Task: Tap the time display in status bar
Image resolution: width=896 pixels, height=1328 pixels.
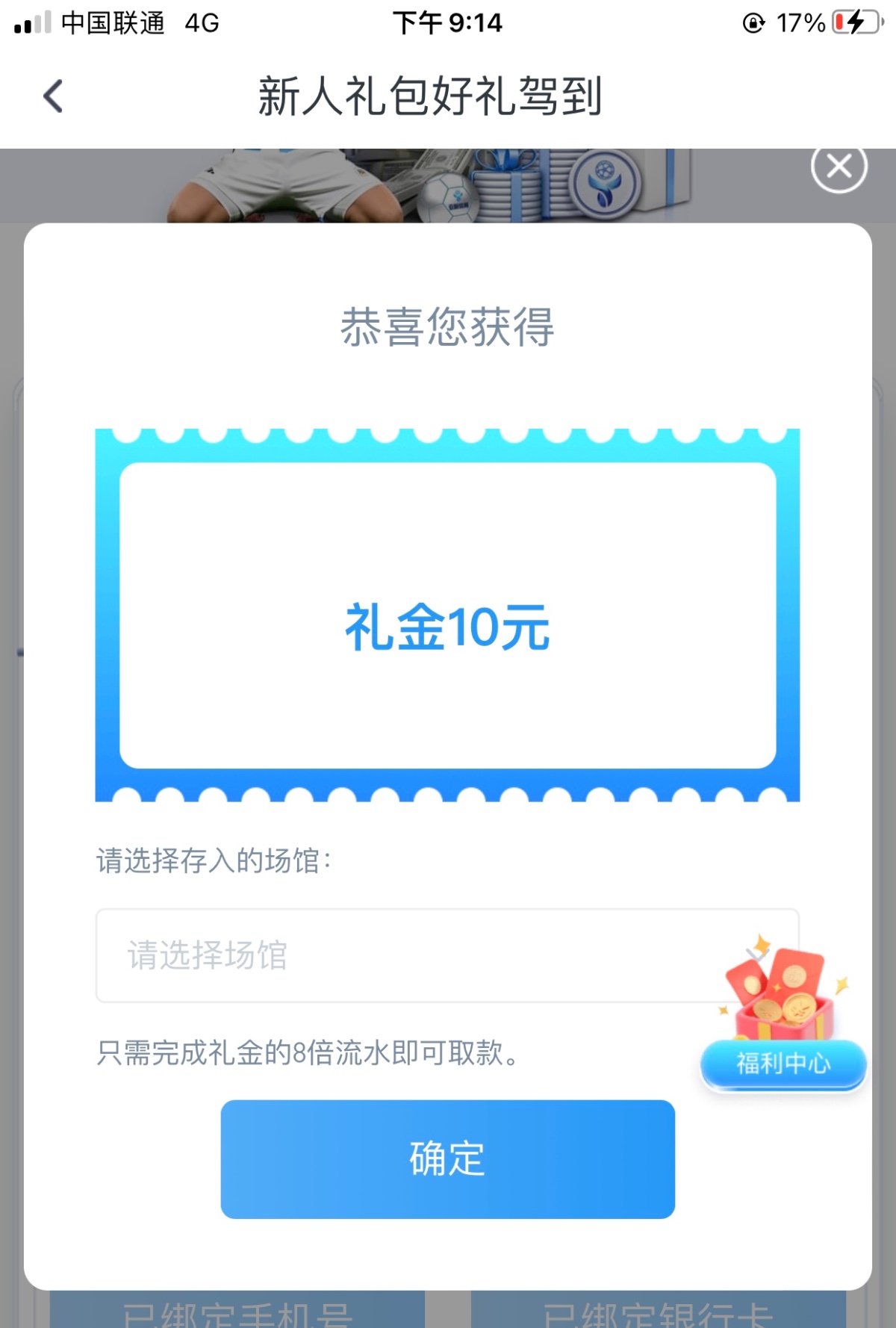Action: pos(448,23)
